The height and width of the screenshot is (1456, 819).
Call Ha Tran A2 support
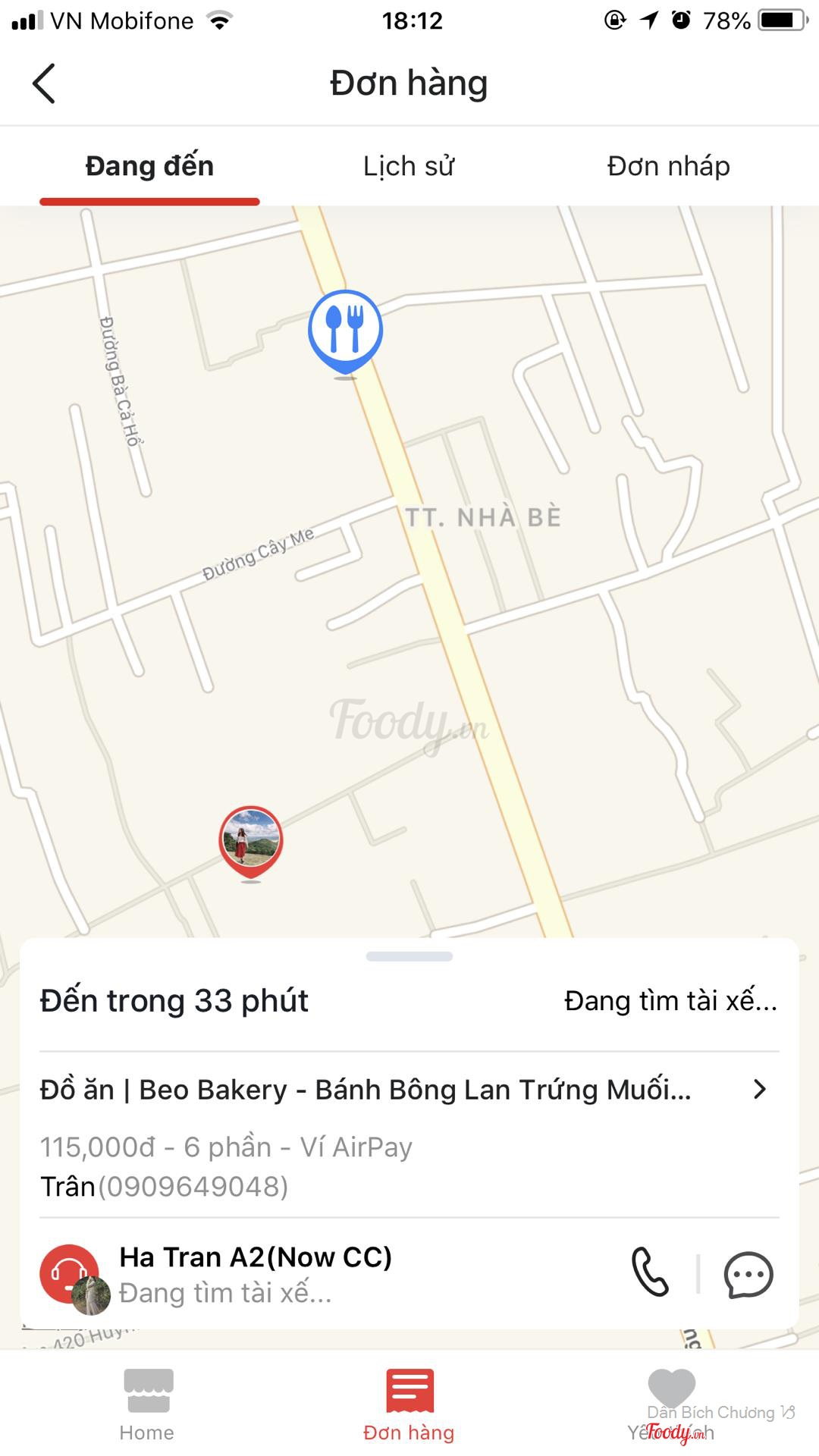click(650, 1272)
